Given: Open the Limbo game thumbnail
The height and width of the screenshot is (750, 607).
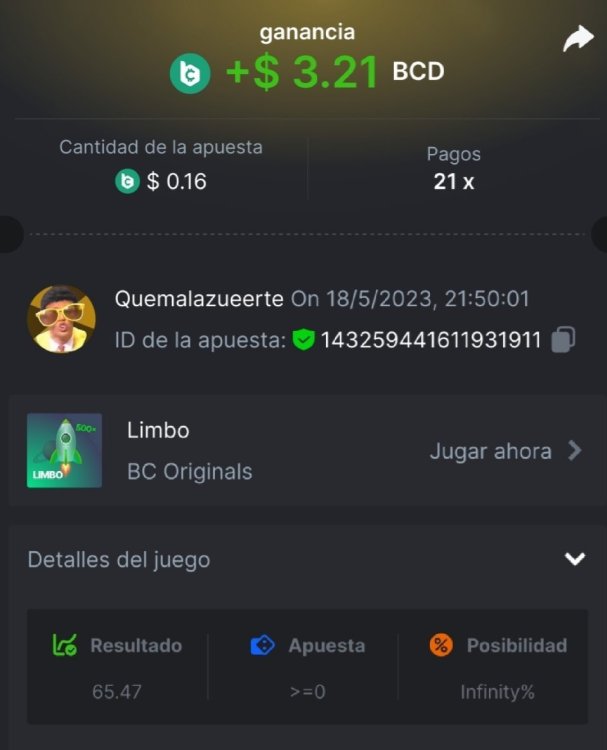Looking at the screenshot, I should (x=65, y=451).
